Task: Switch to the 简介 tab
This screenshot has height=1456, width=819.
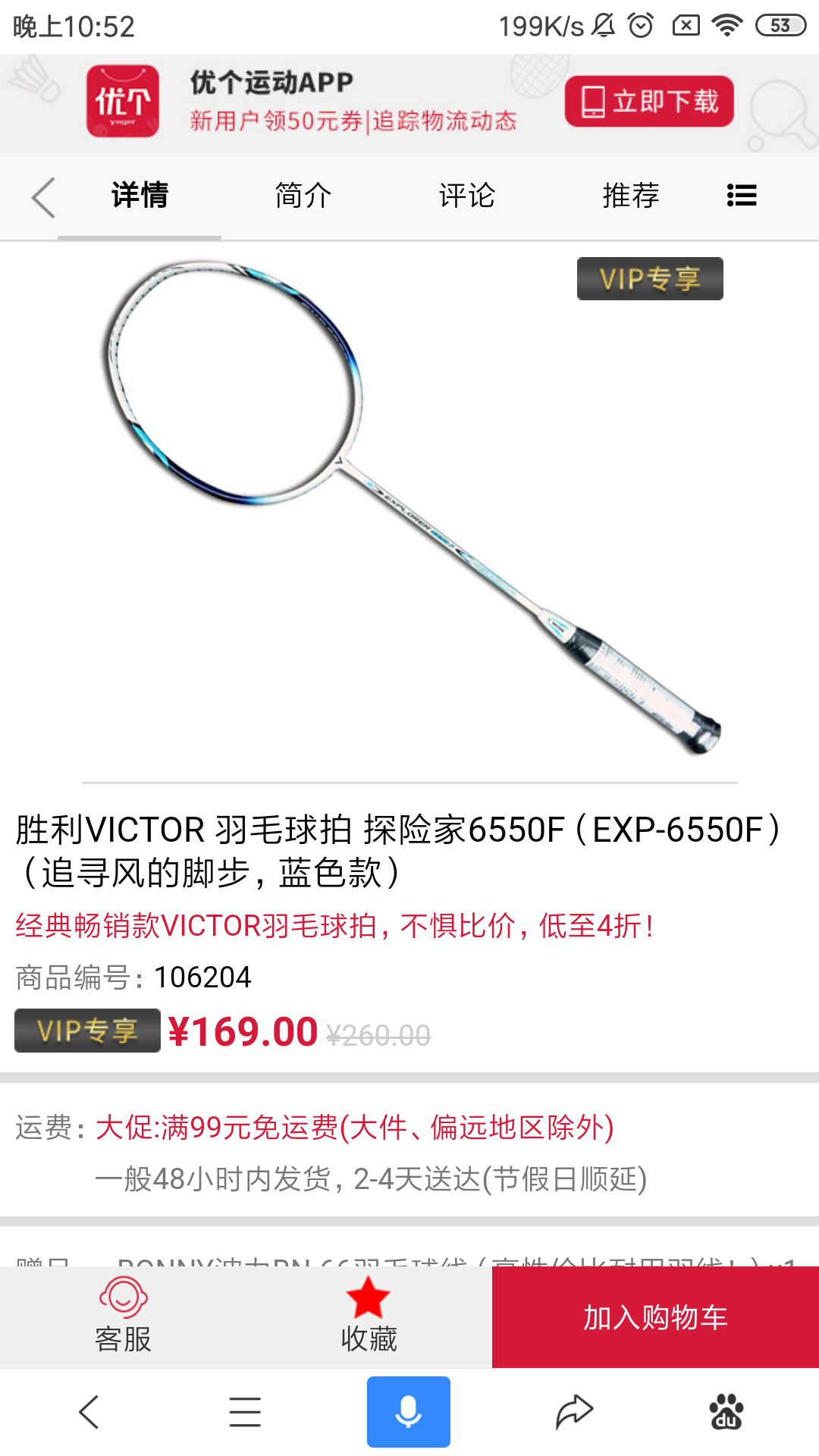Action: (x=303, y=196)
